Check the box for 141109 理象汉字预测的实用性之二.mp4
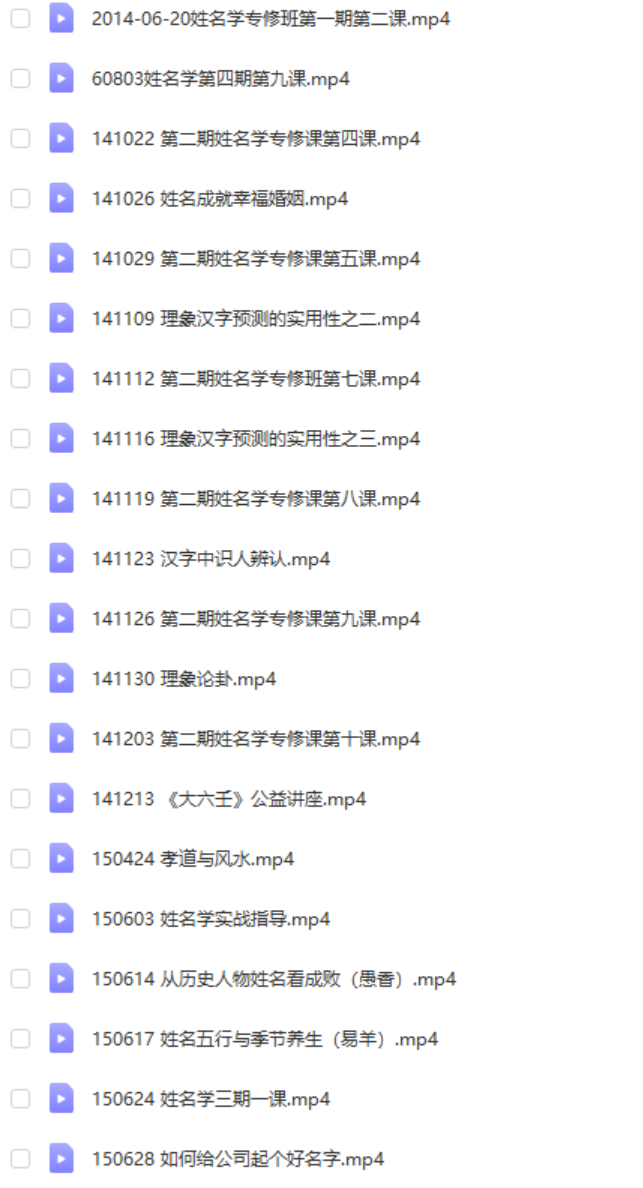The height and width of the screenshot is (1188, 643). [20, 319]
